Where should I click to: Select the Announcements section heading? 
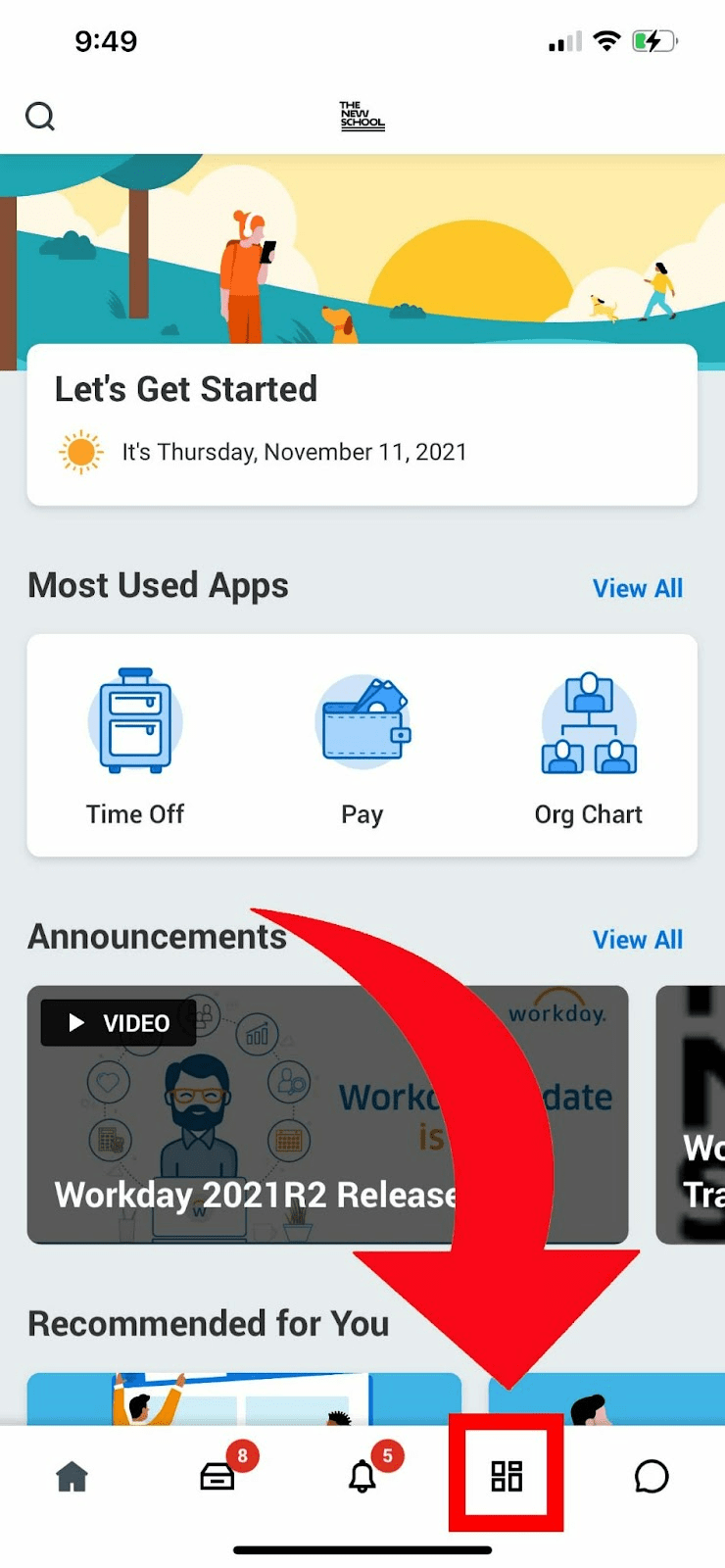point(157,937)
